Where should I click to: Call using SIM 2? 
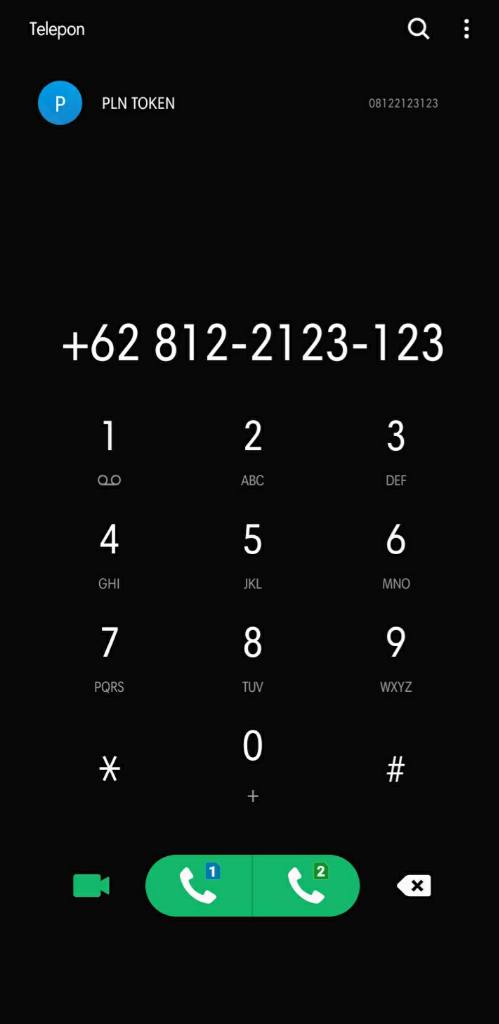pyautogui.click(x=306, y=886)
